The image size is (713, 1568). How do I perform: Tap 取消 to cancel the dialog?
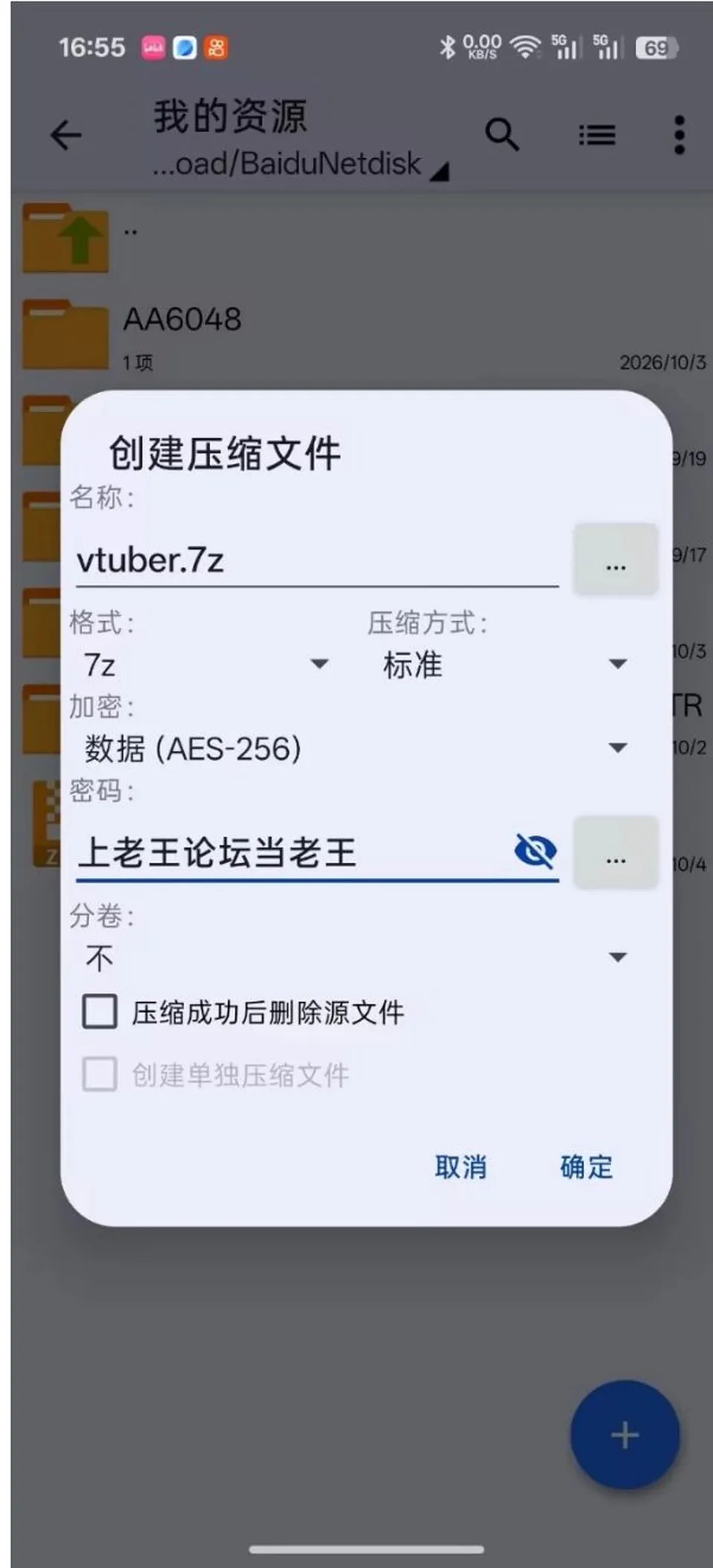tap(460, 1167)
